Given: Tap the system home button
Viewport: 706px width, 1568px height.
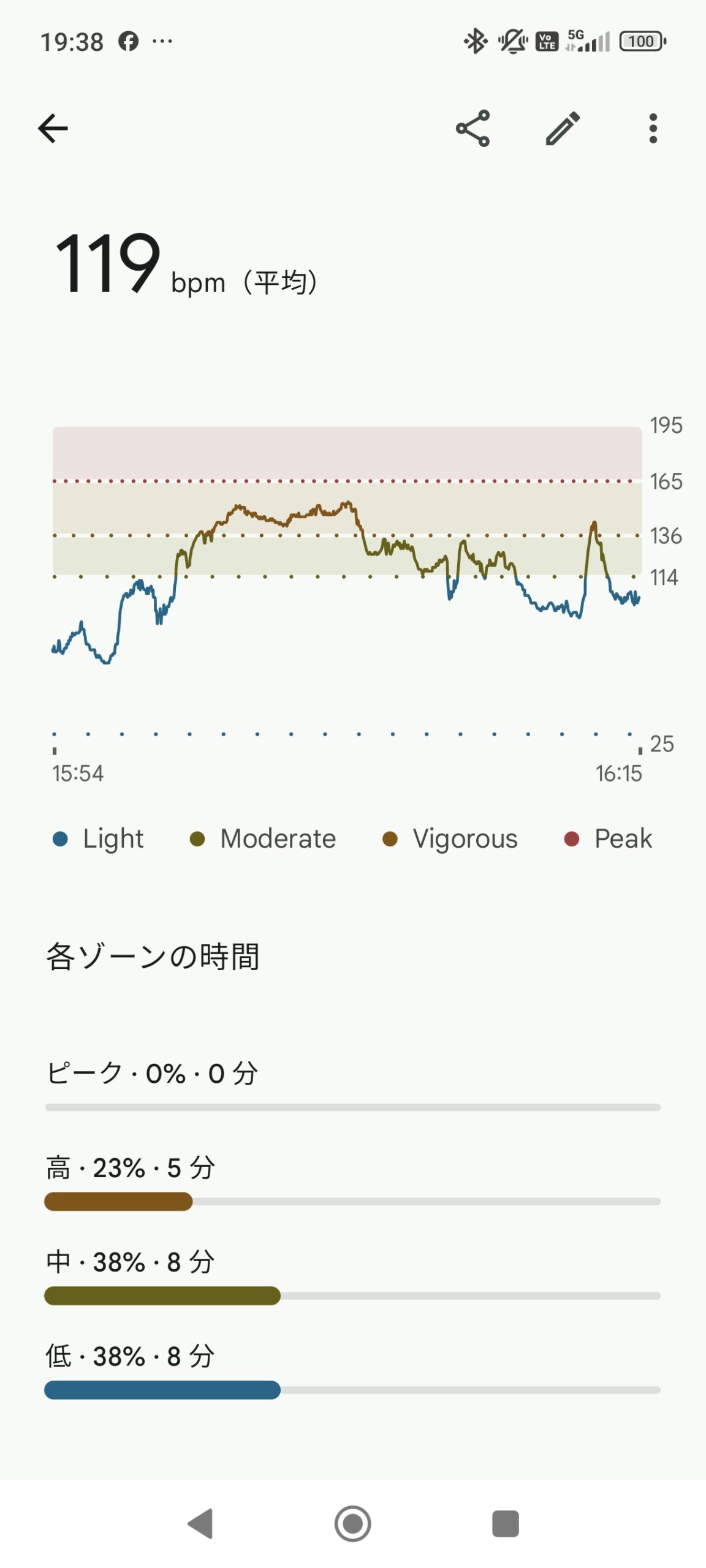Looking at the screenshot, I should tap(352, 1523).
